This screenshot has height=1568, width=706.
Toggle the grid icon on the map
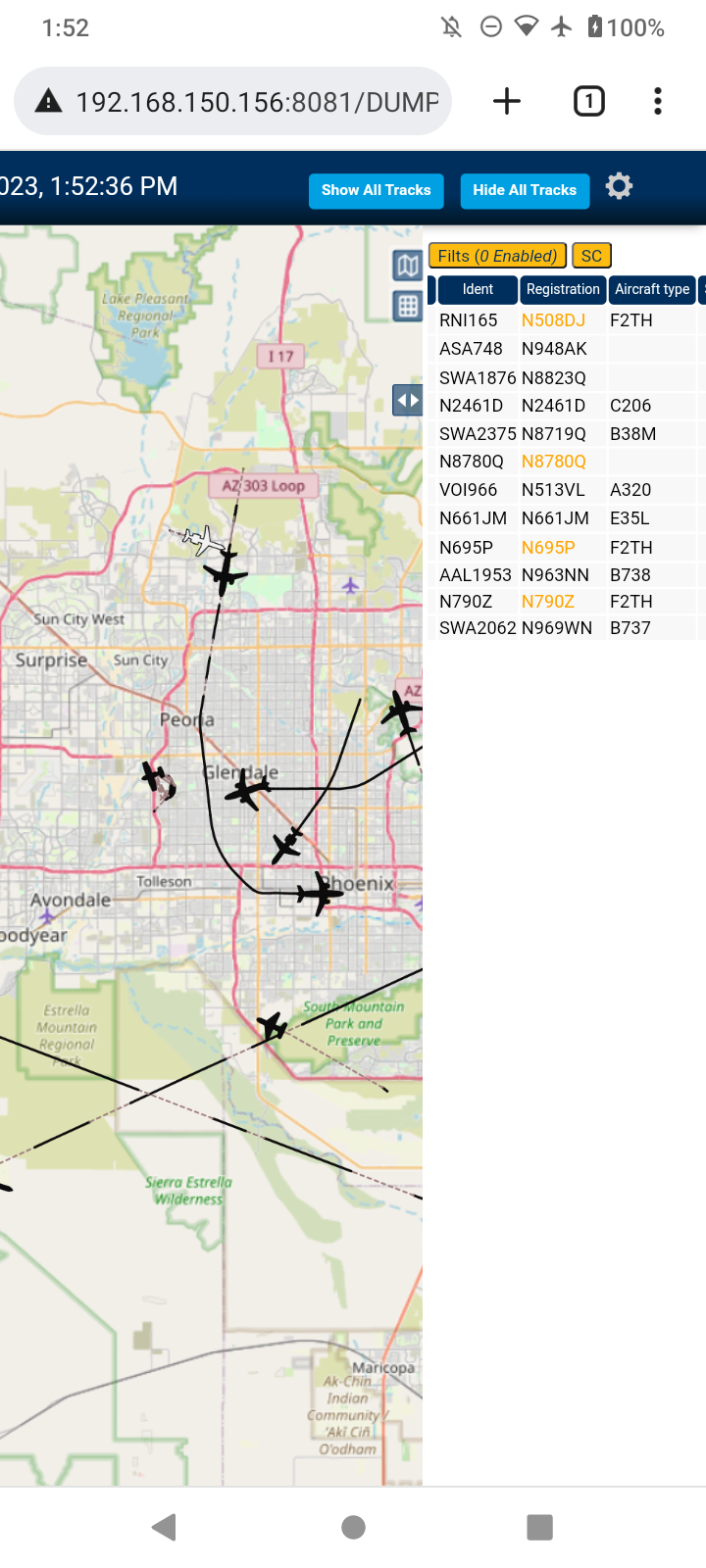click(408, 306)
